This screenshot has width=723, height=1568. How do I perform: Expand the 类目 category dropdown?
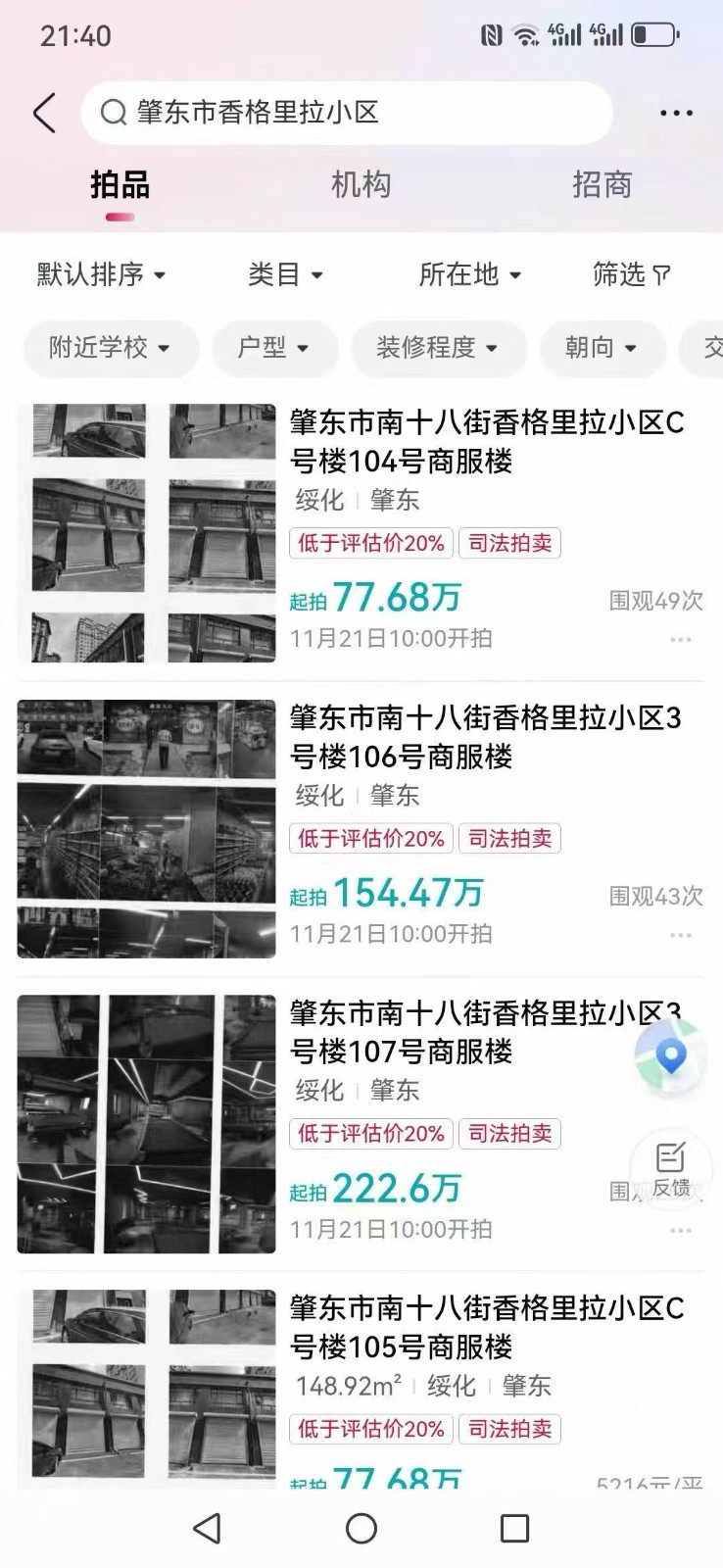tap(285, 274)
